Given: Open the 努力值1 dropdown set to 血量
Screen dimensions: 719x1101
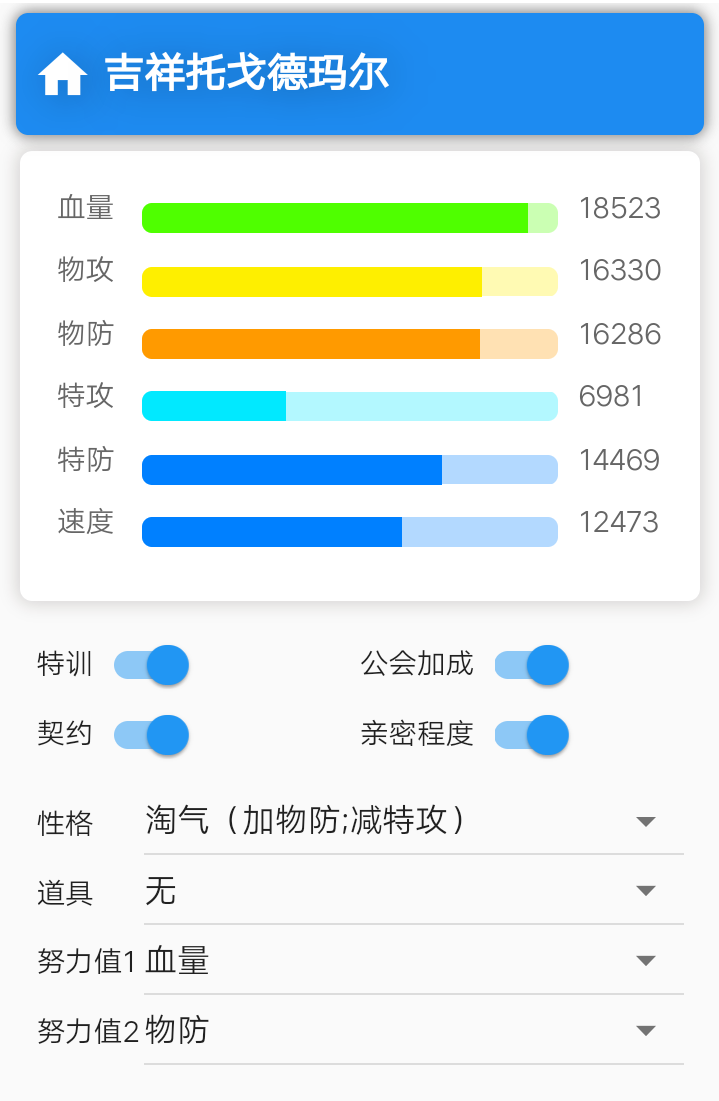Looking at the screenshot, I should tap(413, 961).
